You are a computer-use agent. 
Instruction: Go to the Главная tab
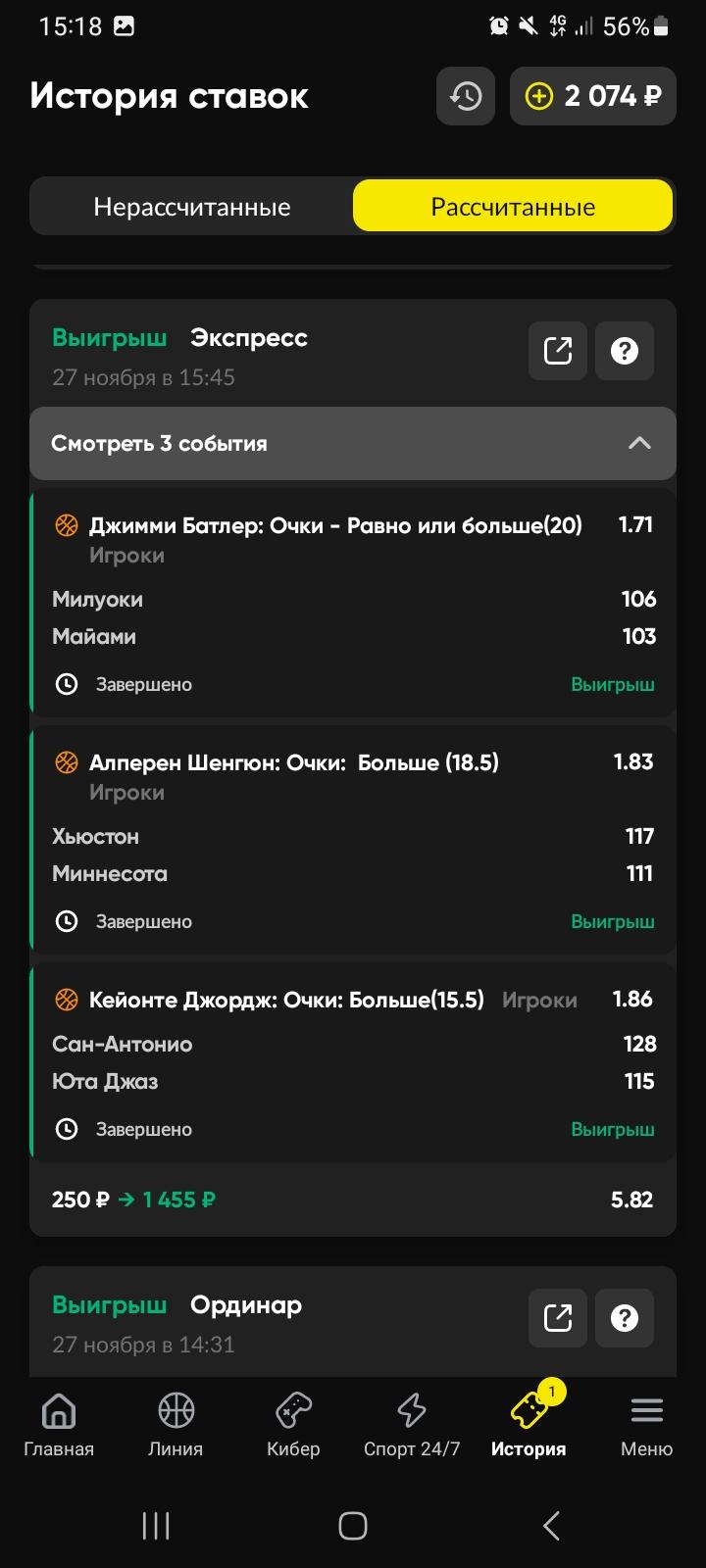(59, 1426)
